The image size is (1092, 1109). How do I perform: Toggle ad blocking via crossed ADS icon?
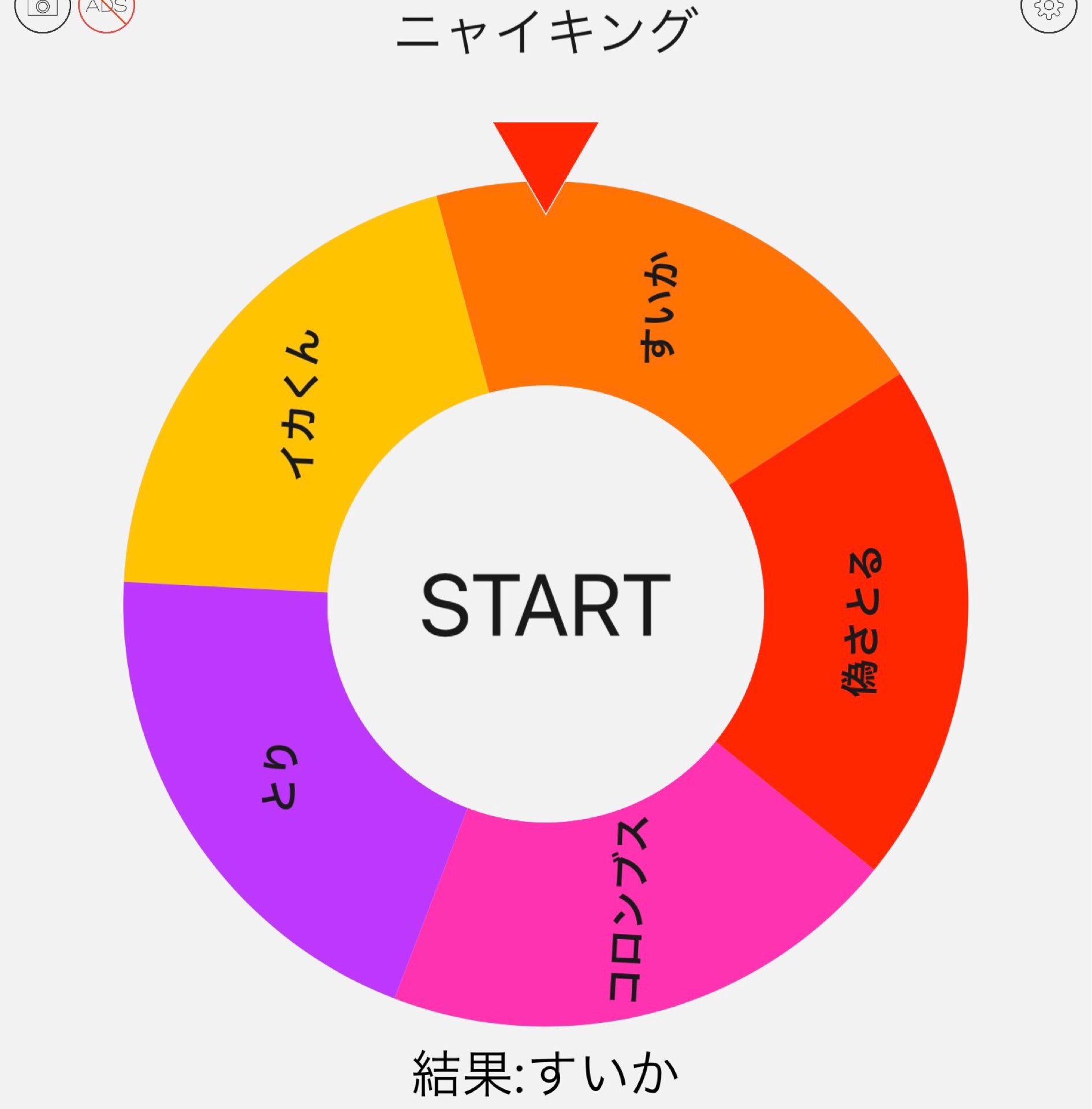click(x=104, y=9)
